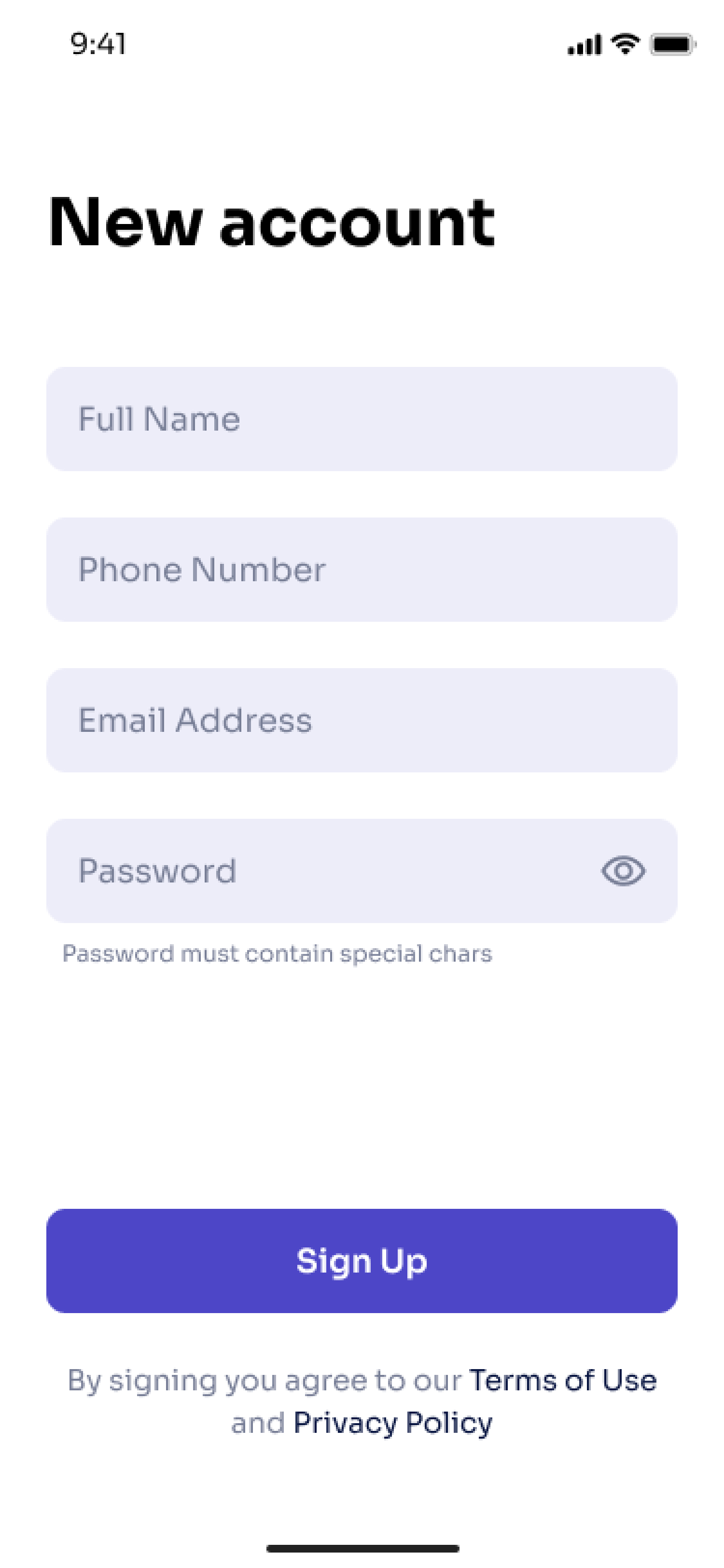Enter the Password field
Screen dimensions: 724x1568
tap(316, 871)
